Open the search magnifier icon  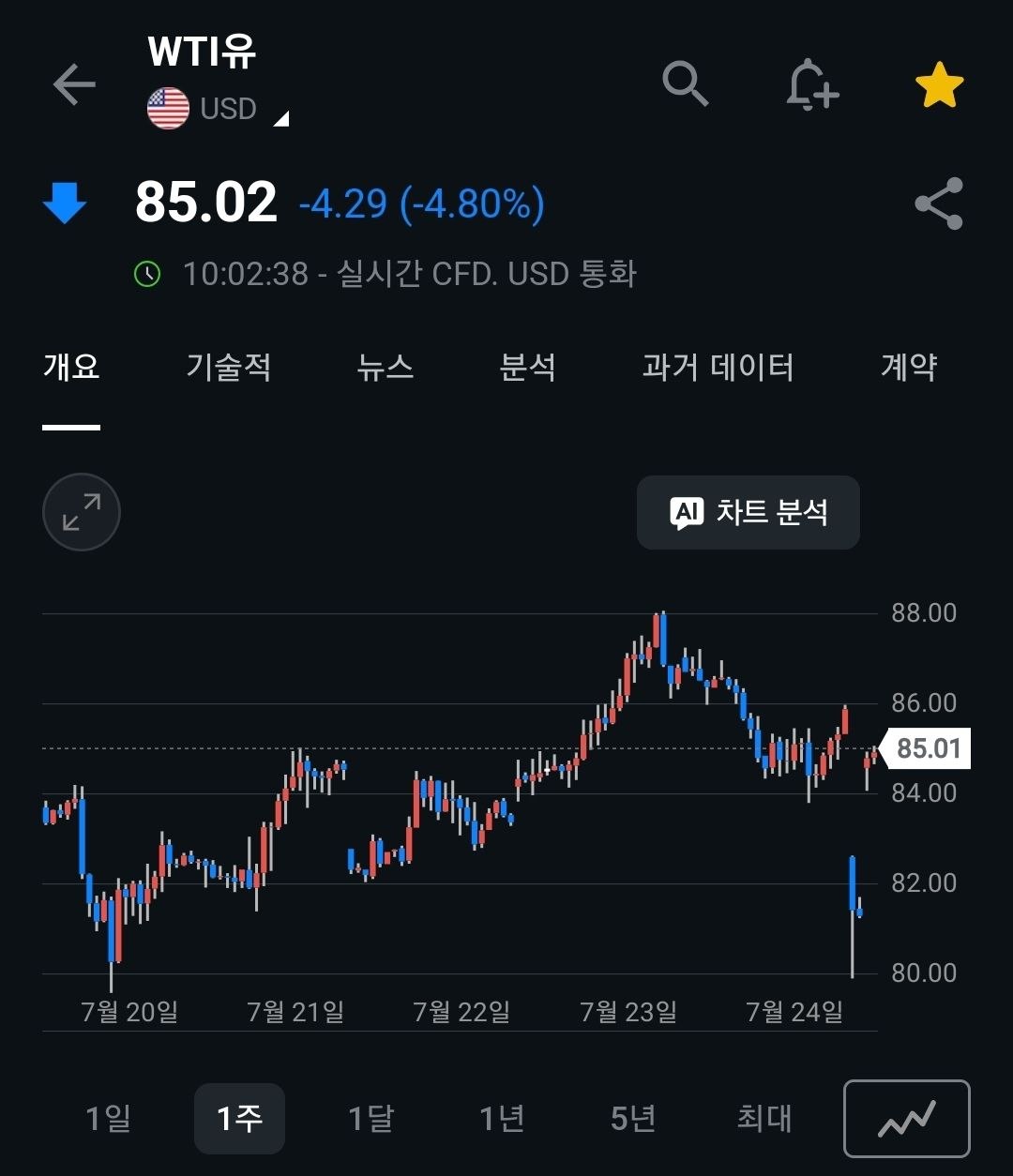(685, 84)
